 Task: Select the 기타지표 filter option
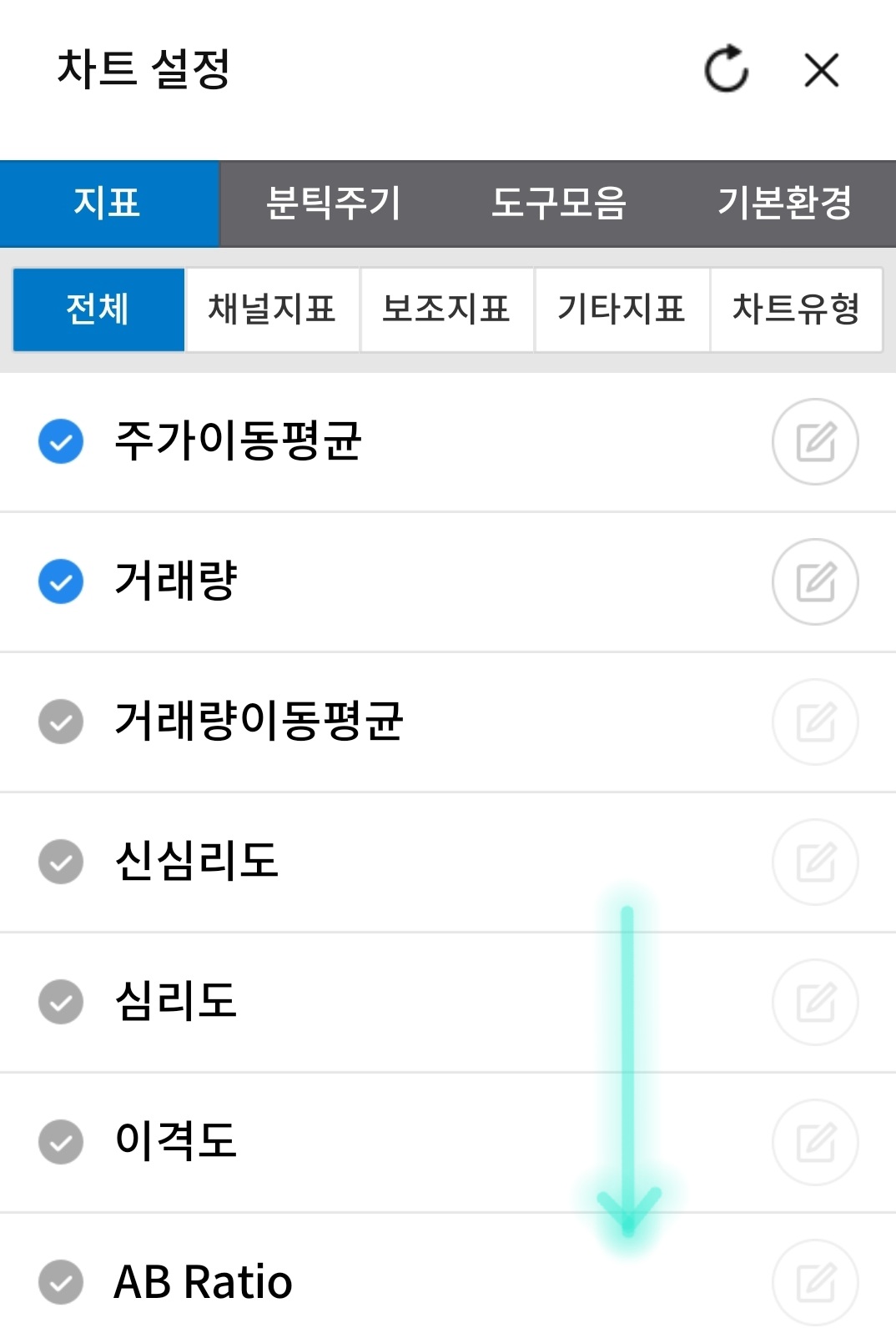[621, 309]
